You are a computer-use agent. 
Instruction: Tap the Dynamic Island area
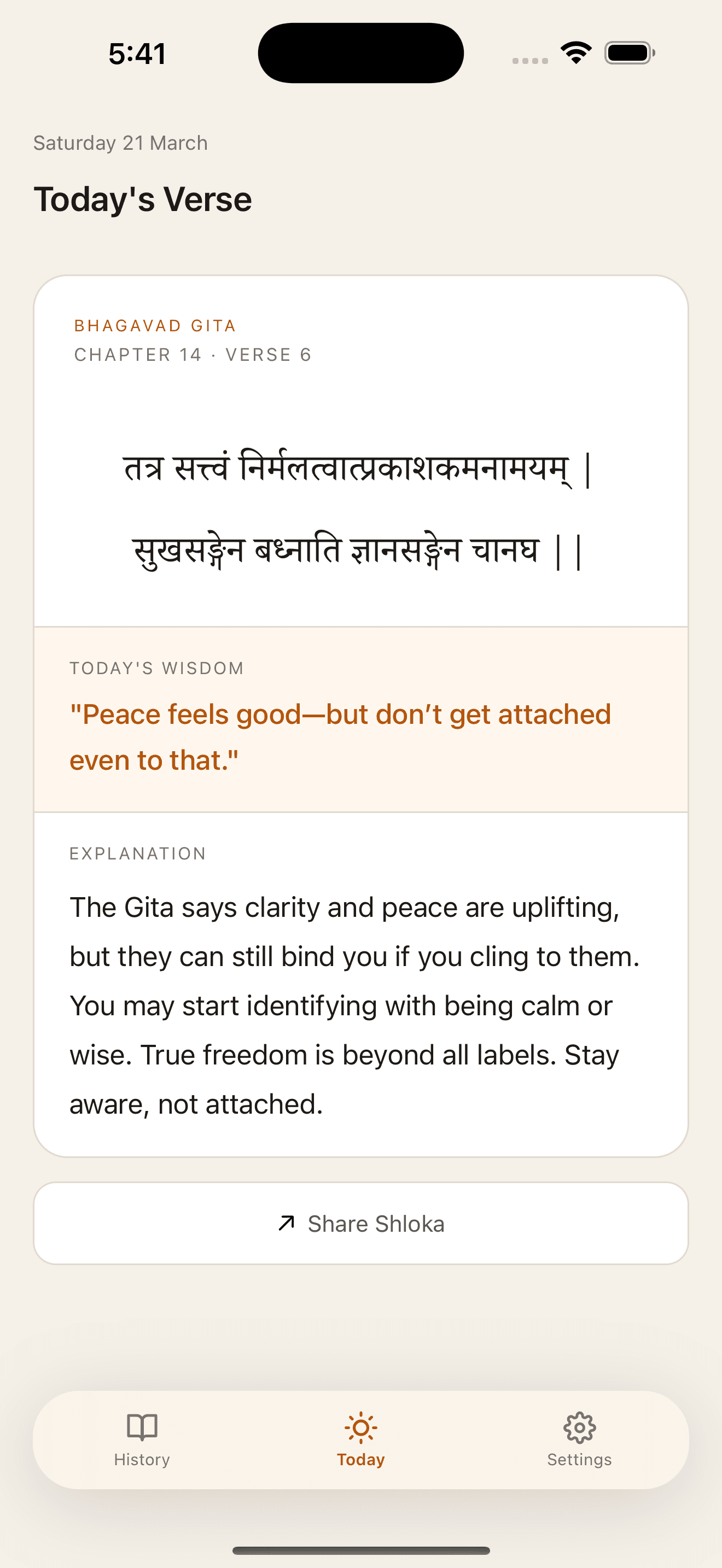(360, 52)
